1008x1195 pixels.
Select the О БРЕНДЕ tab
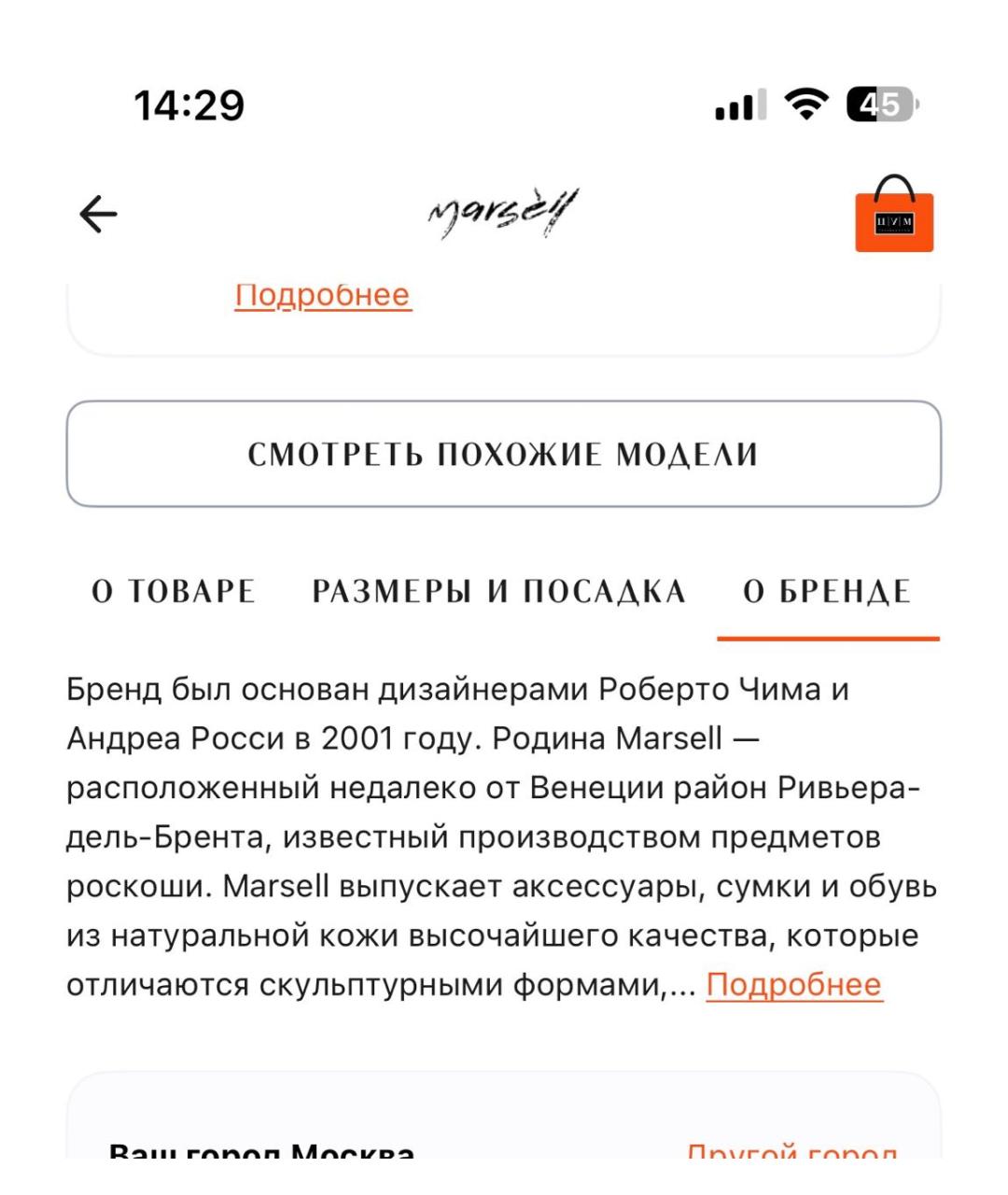coord(829,591)
